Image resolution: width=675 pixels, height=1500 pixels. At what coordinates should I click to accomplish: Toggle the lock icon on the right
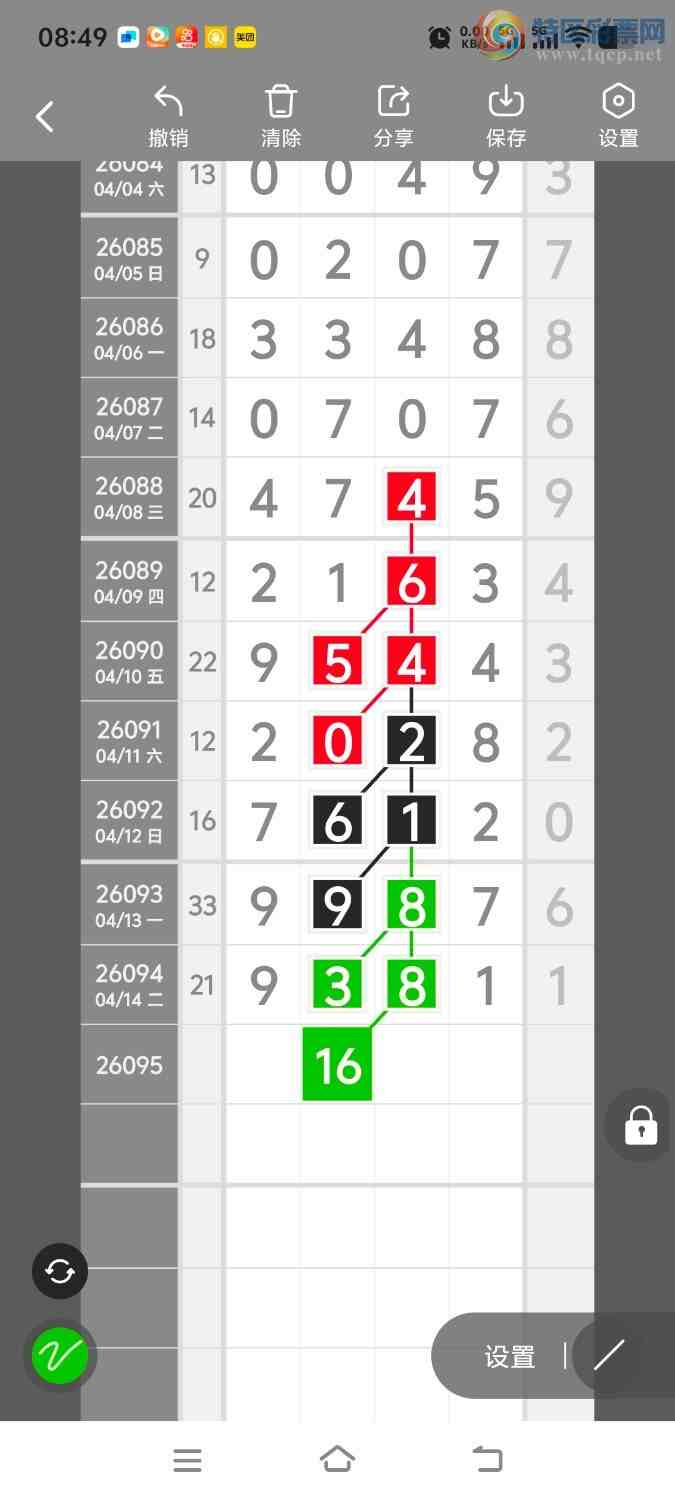click(x=640, y=1125)
